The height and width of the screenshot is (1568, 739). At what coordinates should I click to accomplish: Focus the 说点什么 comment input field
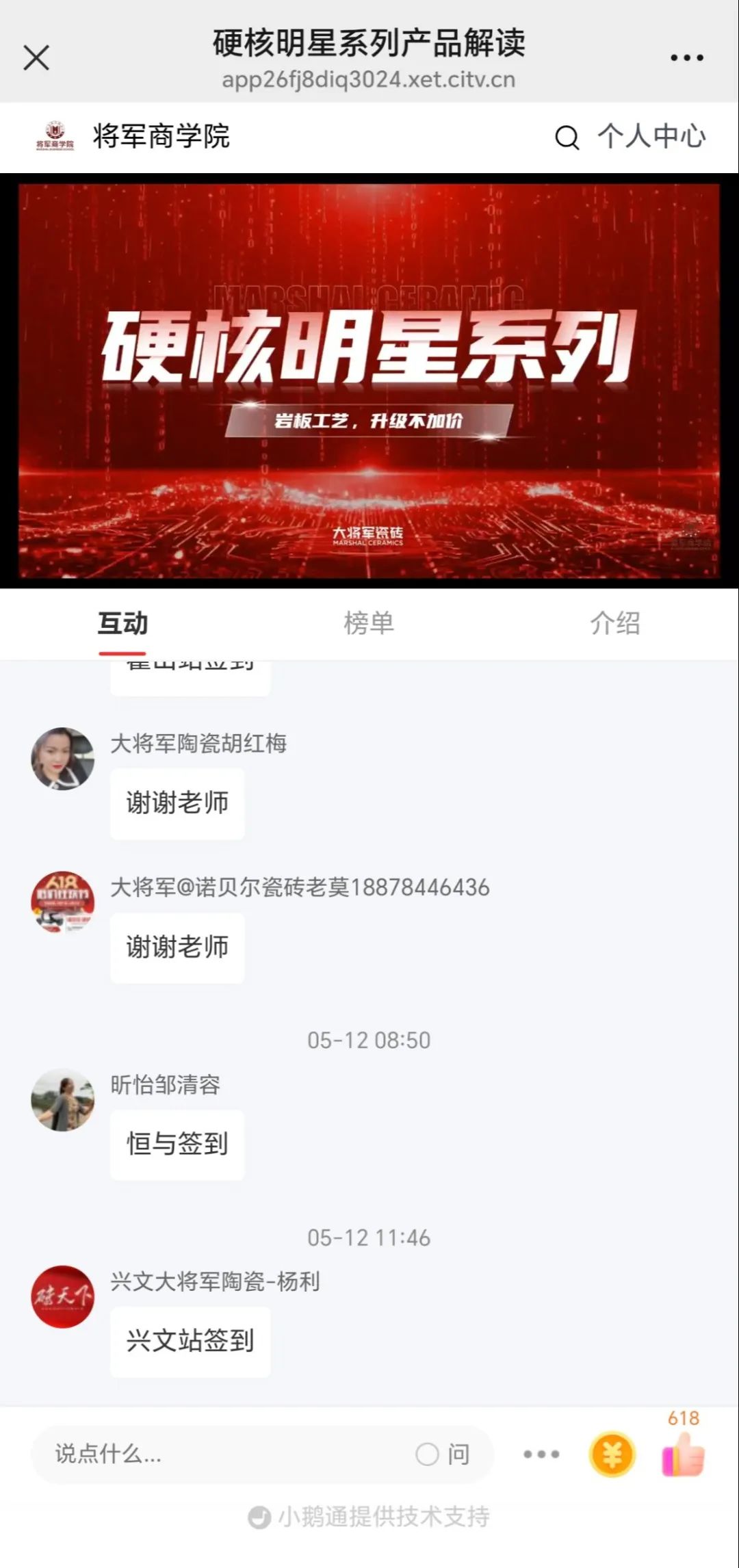[x=219, y=1454]
